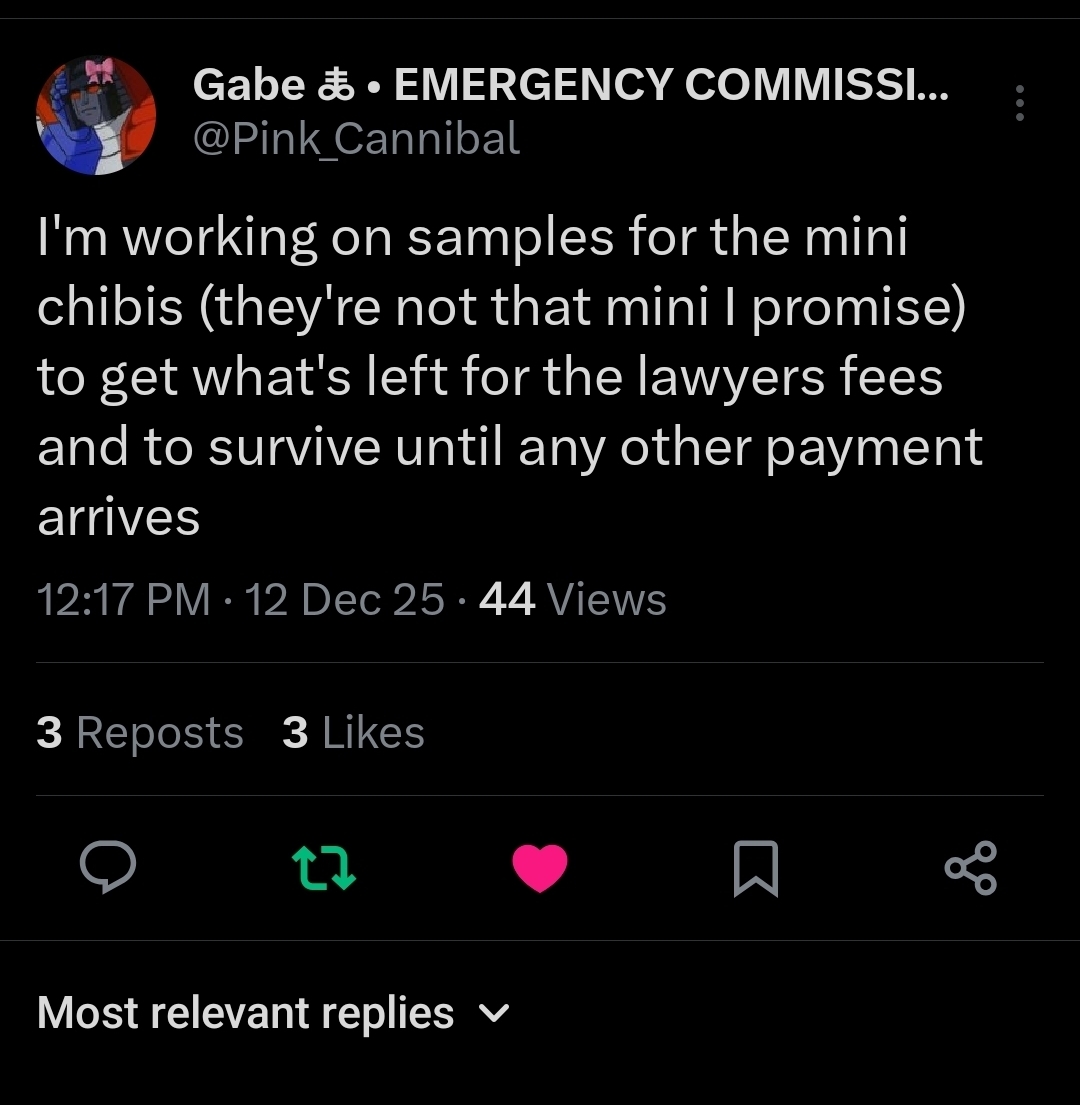This screenshot has width=1080, height=1105.
Task: Bookmark this post
Action: coord(756,868)
